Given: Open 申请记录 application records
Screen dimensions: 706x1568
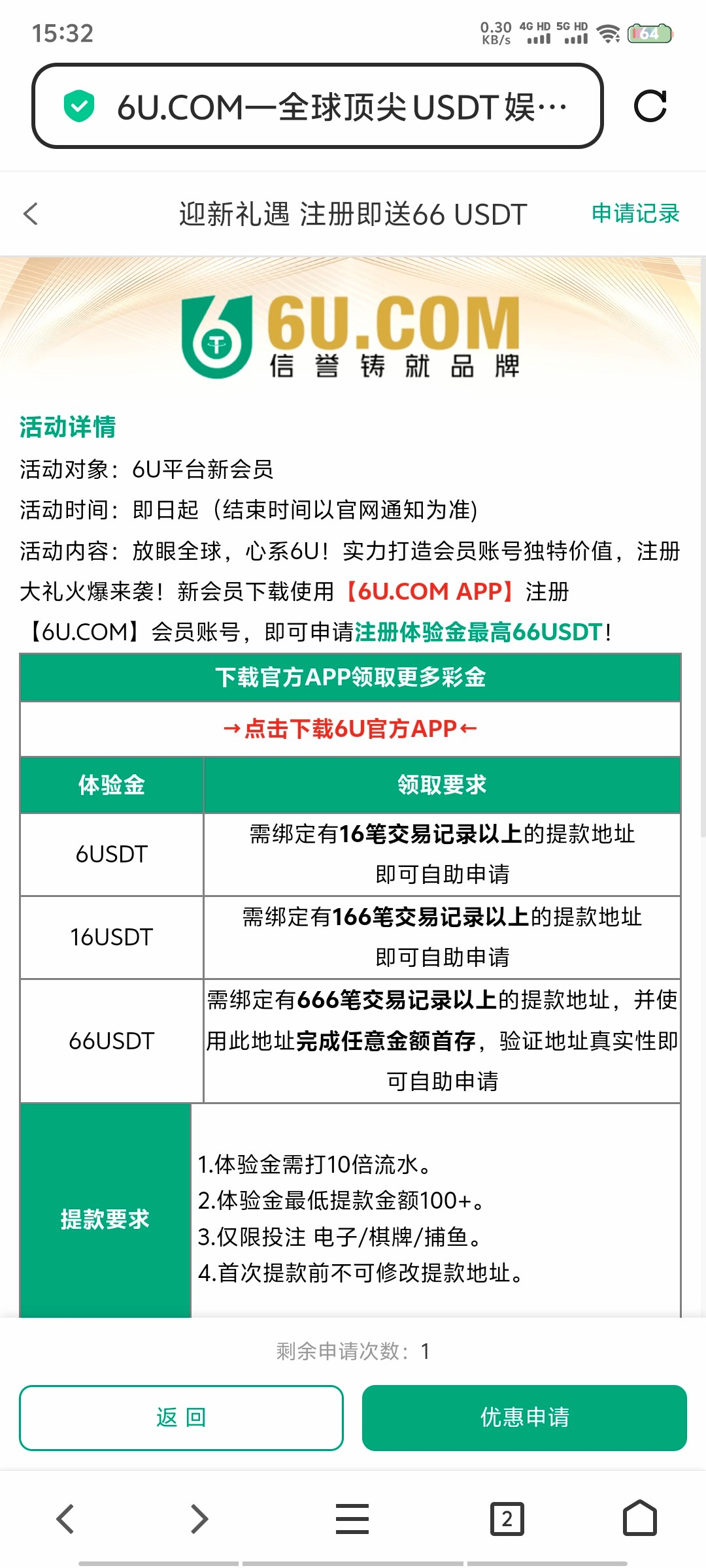Looking at the screenshot, I should [635, 213].
